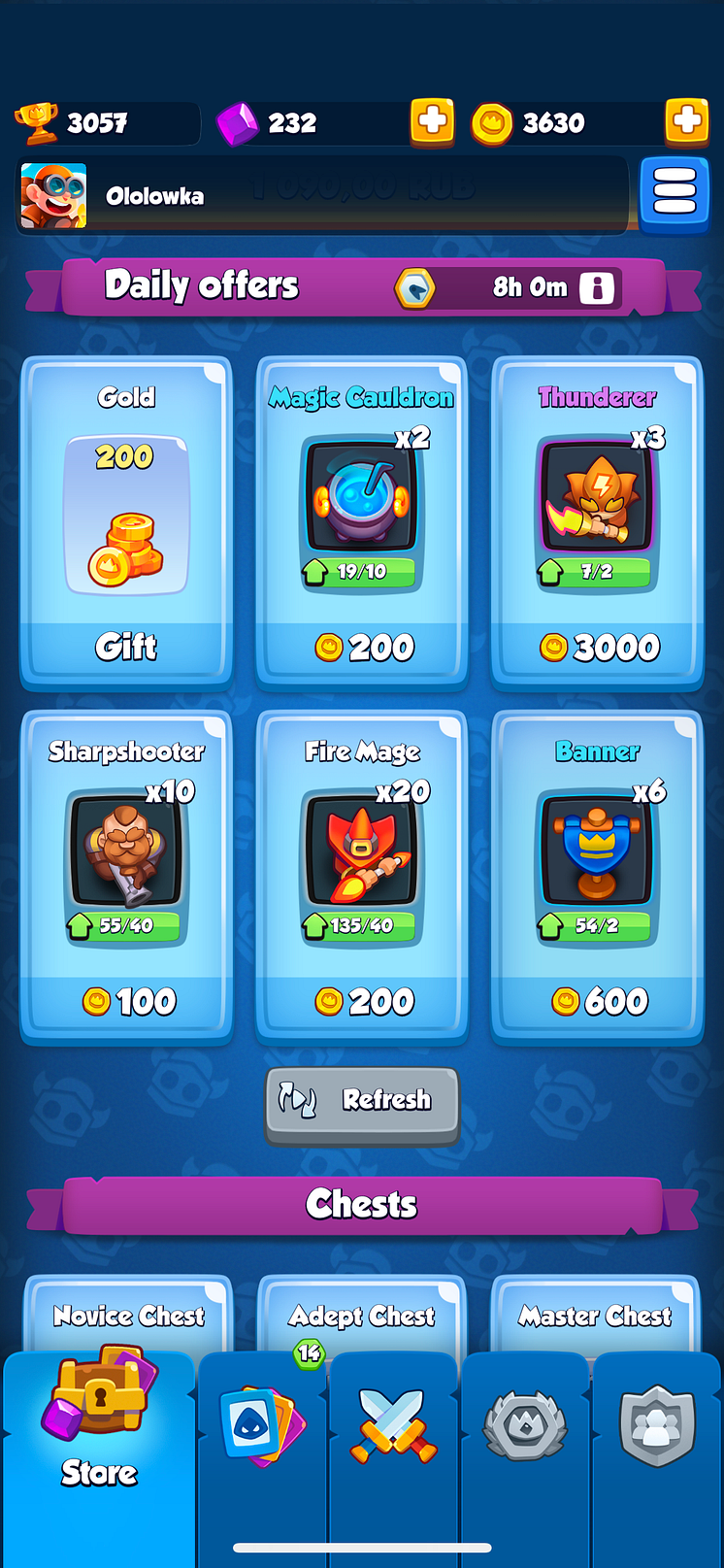The height and width of the screenshot is (1568, 724).
Task: Show Daily offers info
Action: (597, 287)
